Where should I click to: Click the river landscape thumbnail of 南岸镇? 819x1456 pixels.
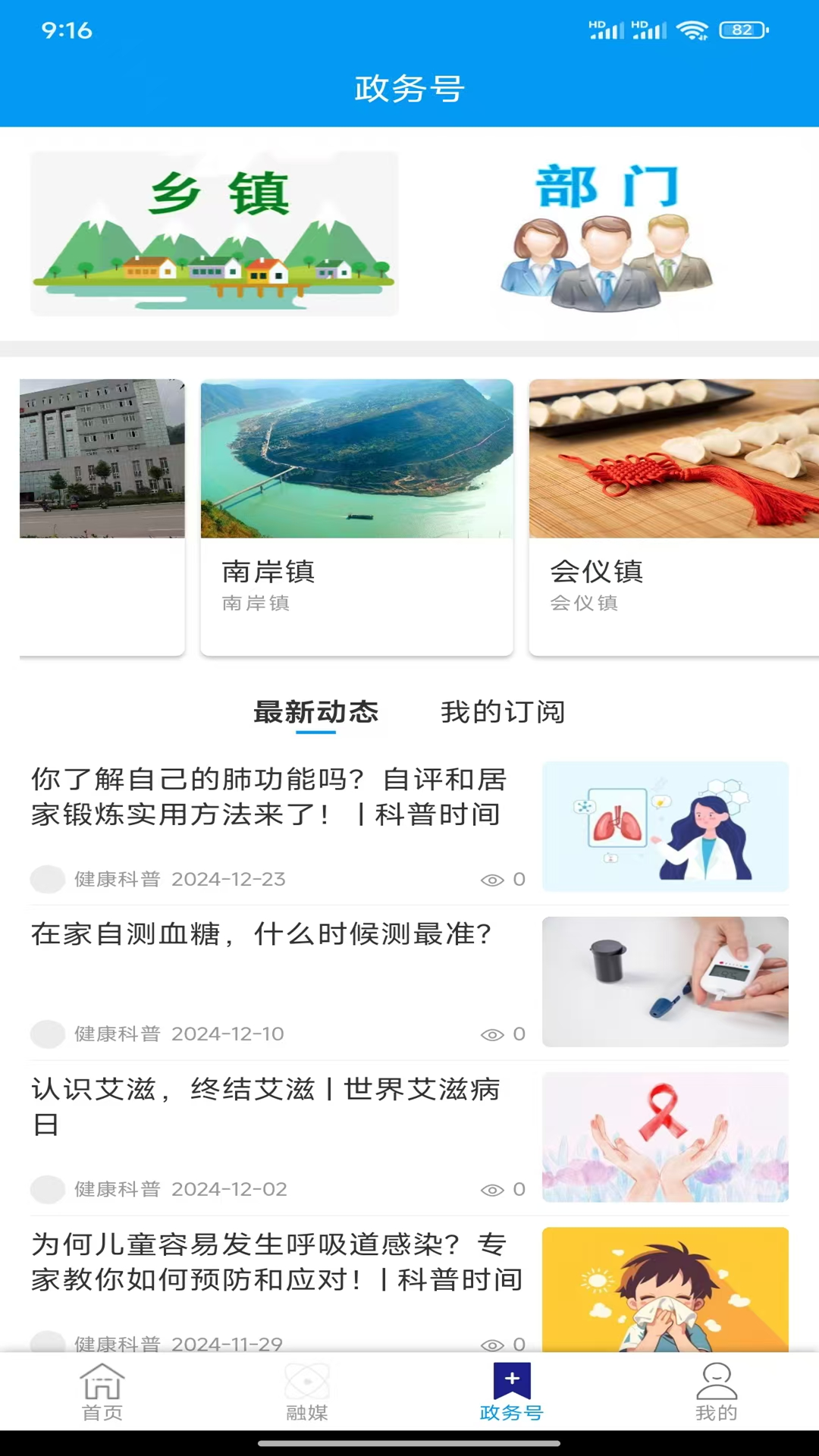(x=356, y=458)
